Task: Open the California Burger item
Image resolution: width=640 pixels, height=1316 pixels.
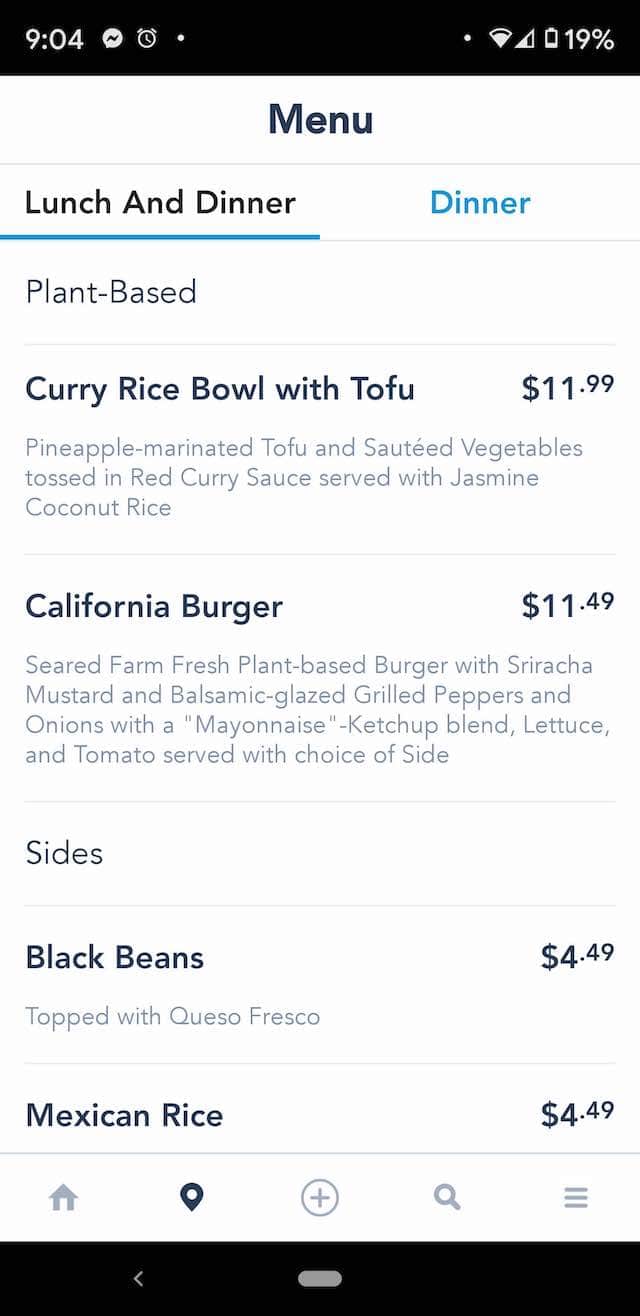Action: click(320, 678)
